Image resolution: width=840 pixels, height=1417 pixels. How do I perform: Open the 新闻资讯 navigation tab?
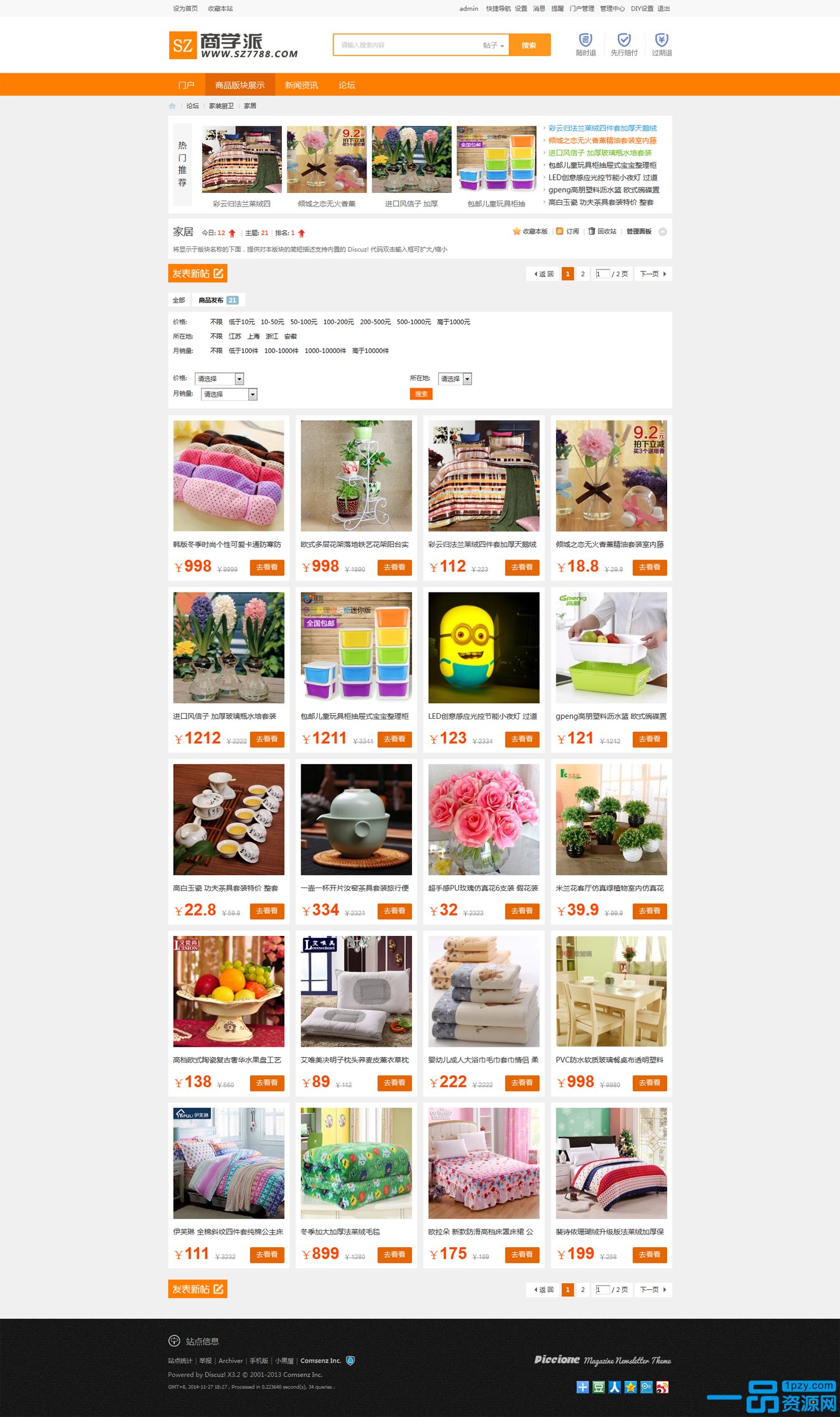click(301, 85)
